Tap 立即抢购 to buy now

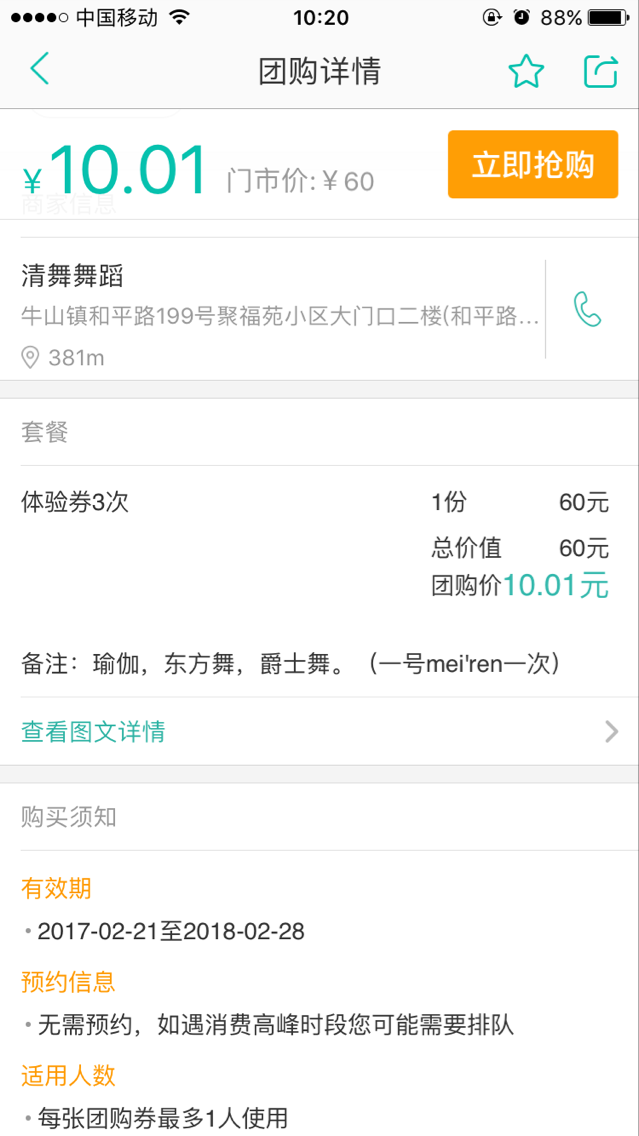(x=533, y=165)
